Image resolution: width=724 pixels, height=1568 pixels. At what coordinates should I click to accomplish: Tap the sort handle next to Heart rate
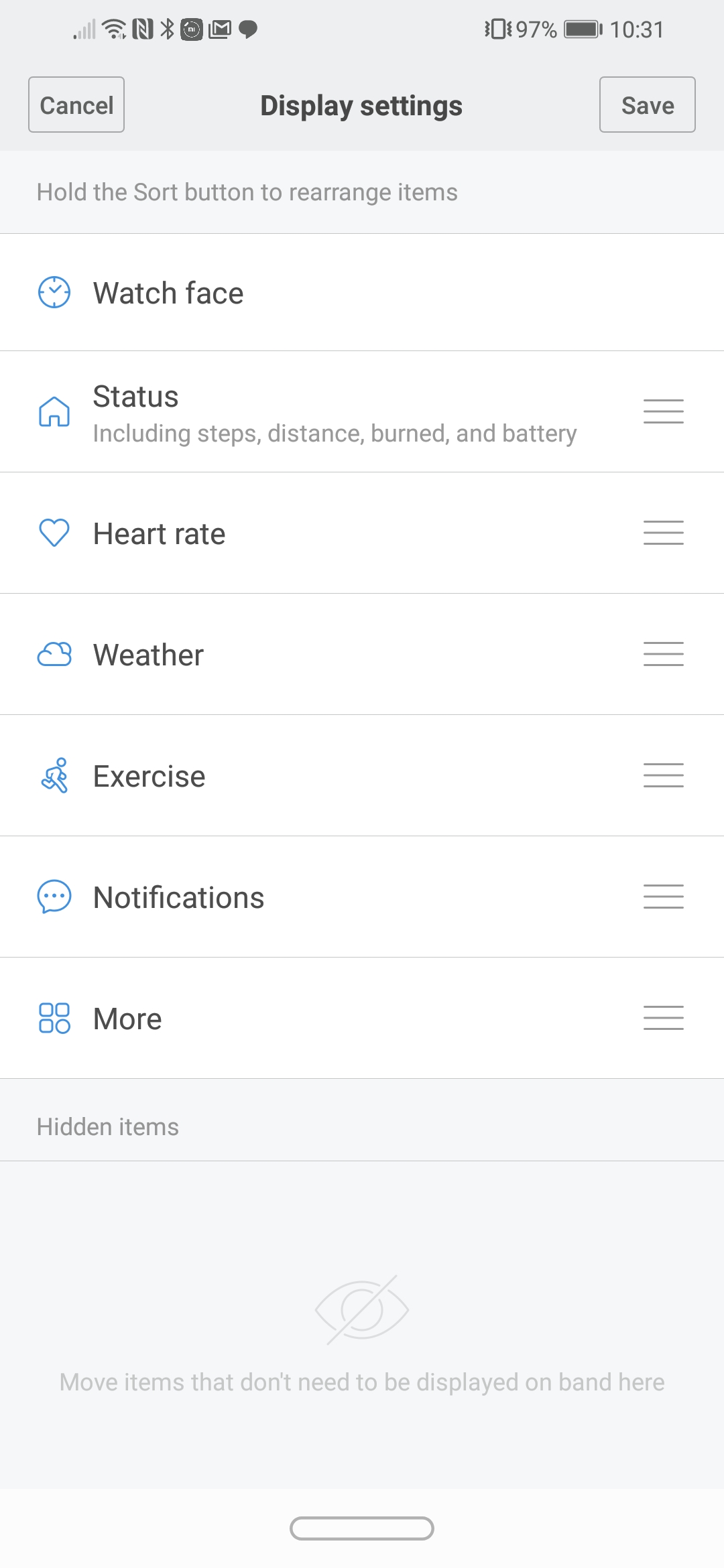664,533
